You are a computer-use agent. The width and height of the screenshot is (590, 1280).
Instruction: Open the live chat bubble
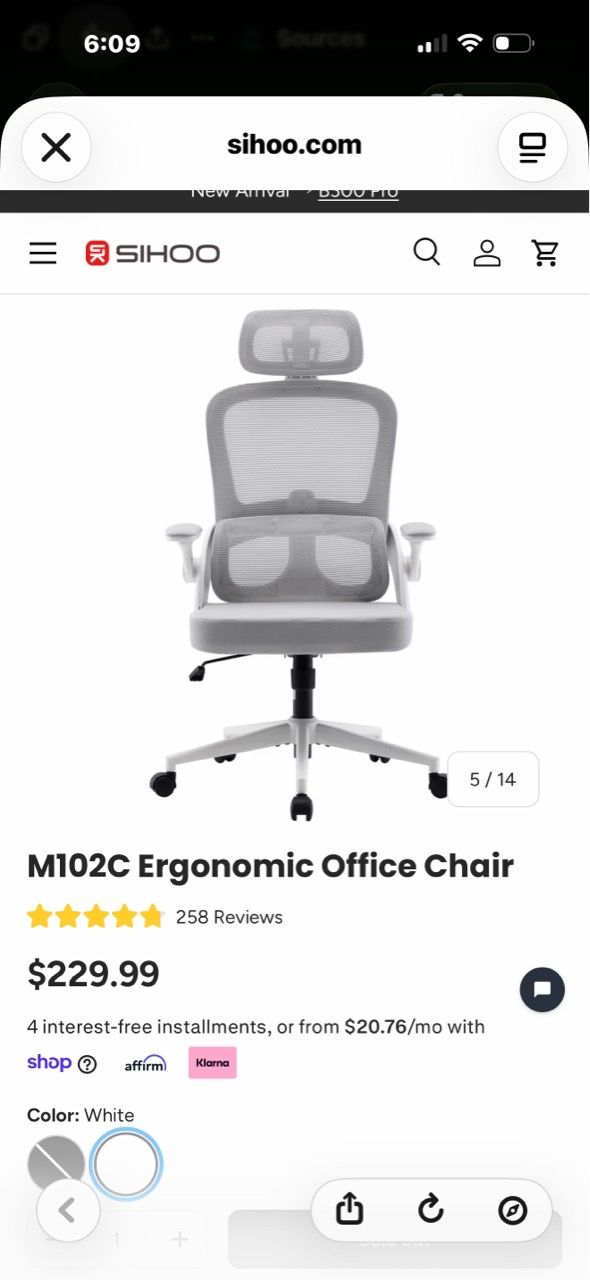(542, 990)
